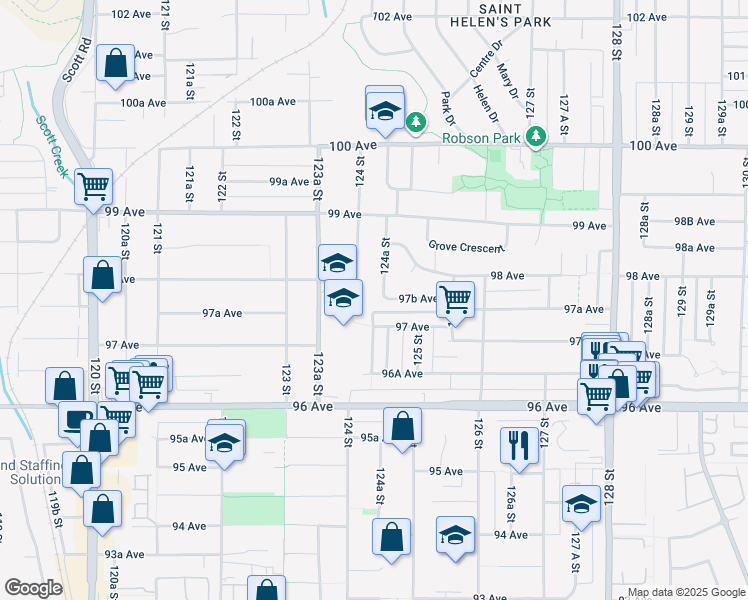Open the school pin near 100 Ave

coord(385,114)
